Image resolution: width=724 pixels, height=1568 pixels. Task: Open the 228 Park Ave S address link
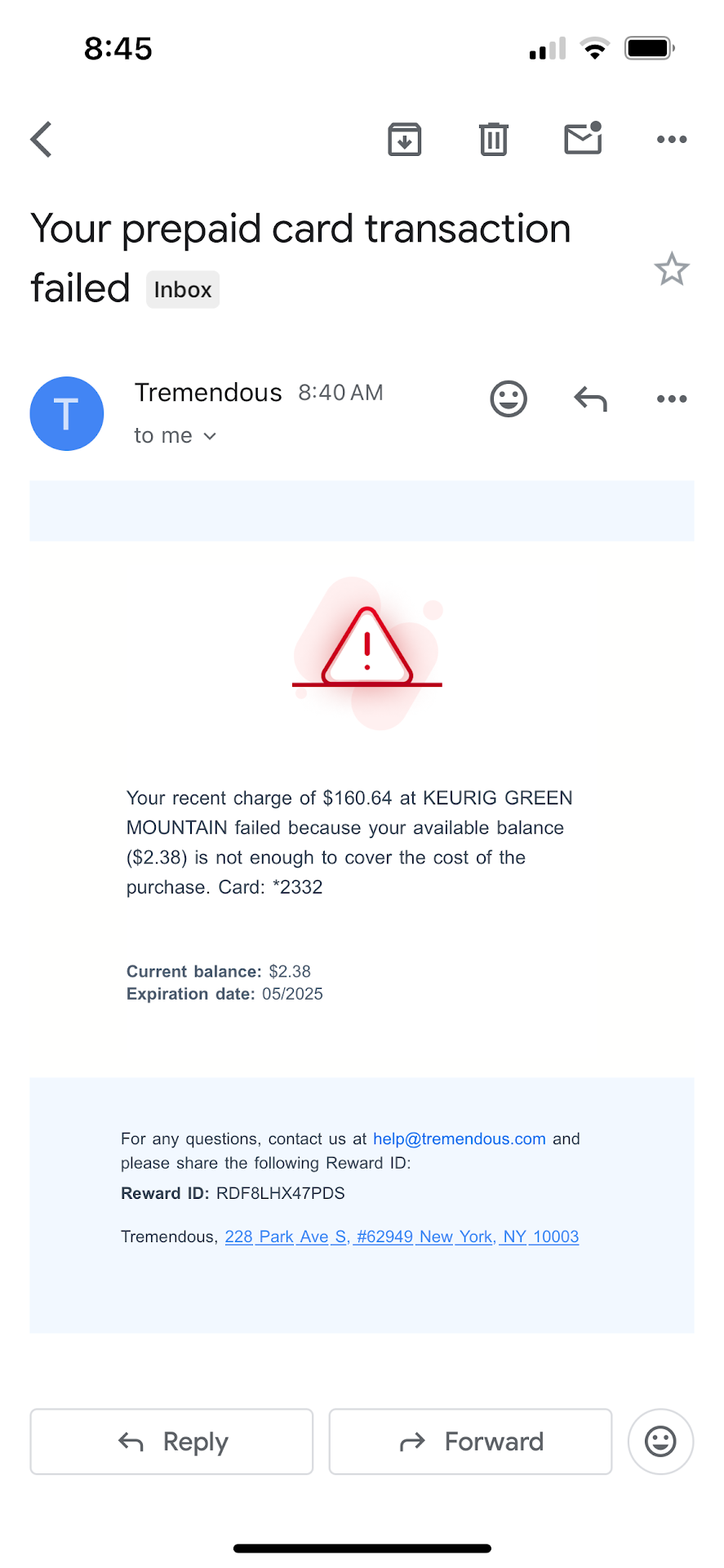[x=402, y=1237]
